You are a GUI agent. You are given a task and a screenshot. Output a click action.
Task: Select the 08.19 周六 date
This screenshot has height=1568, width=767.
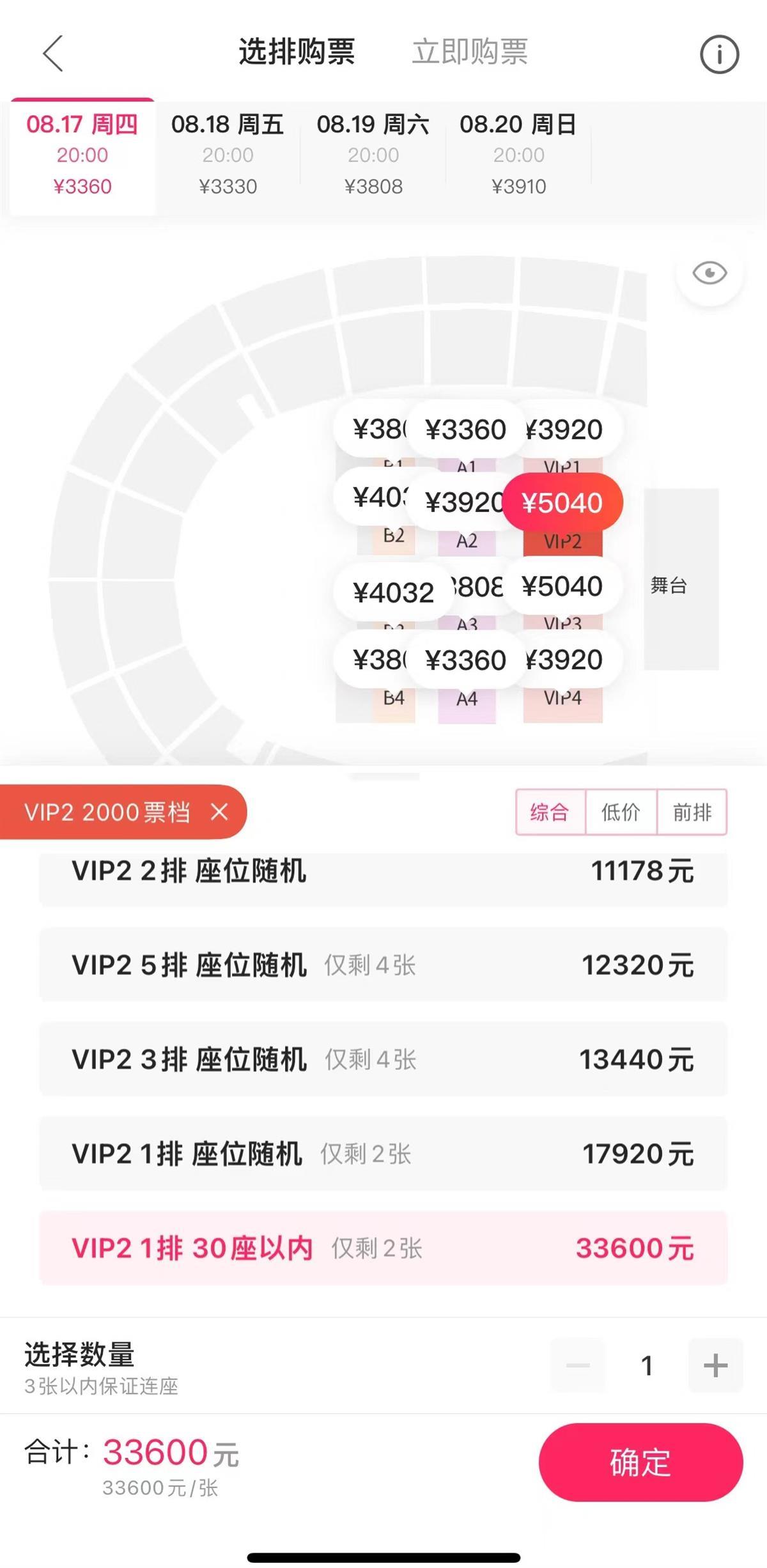373,155
